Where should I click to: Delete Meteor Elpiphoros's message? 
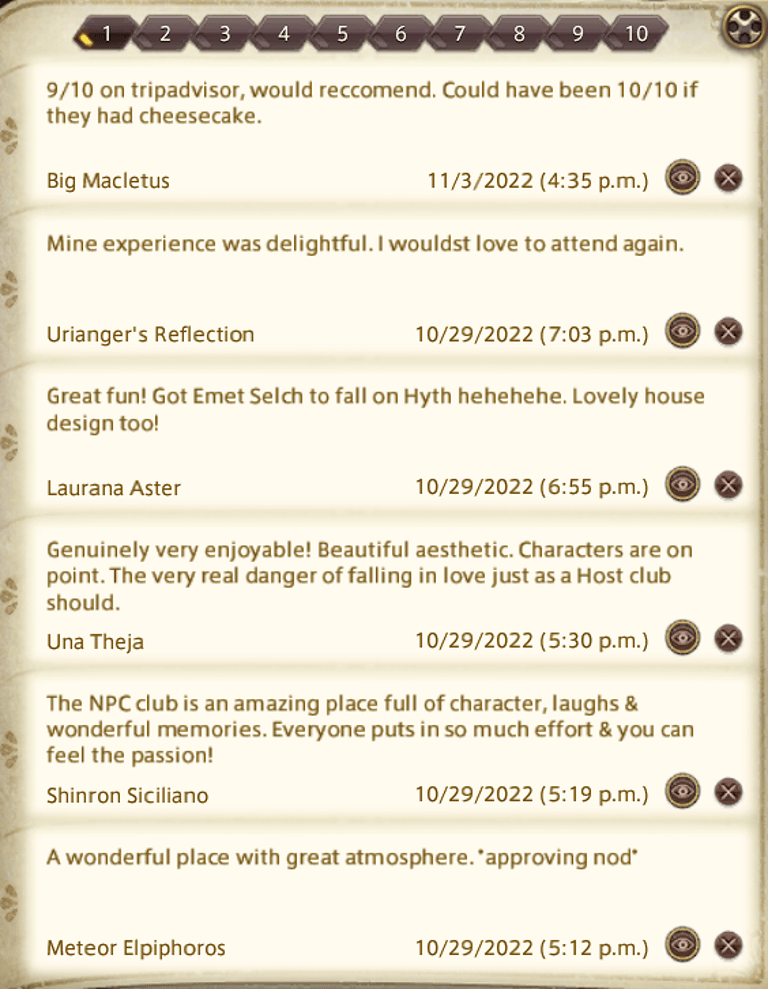tap(730, 945)
